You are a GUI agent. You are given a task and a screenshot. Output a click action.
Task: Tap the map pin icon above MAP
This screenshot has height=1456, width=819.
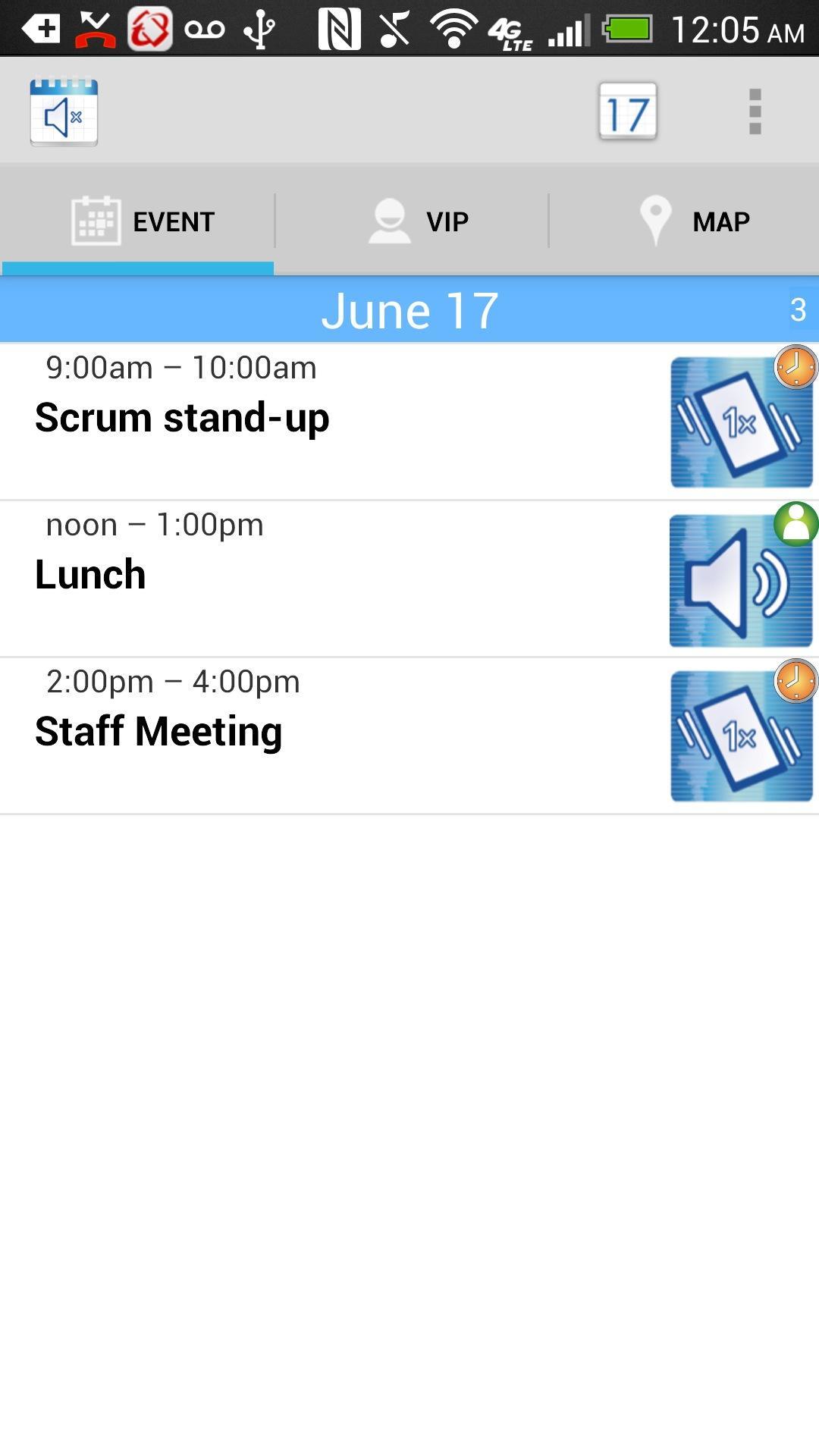[654, 218]
